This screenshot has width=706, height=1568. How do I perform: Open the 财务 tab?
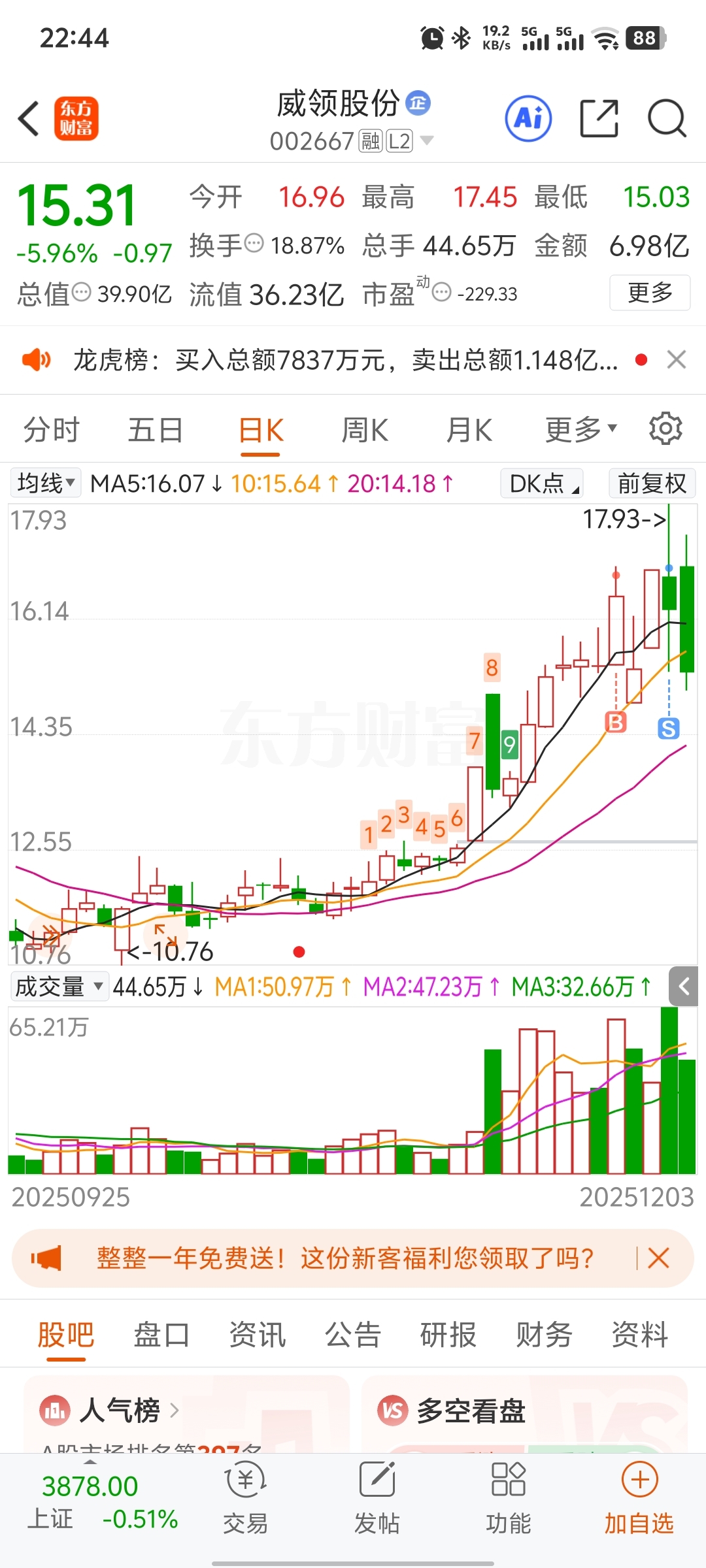544,1334
